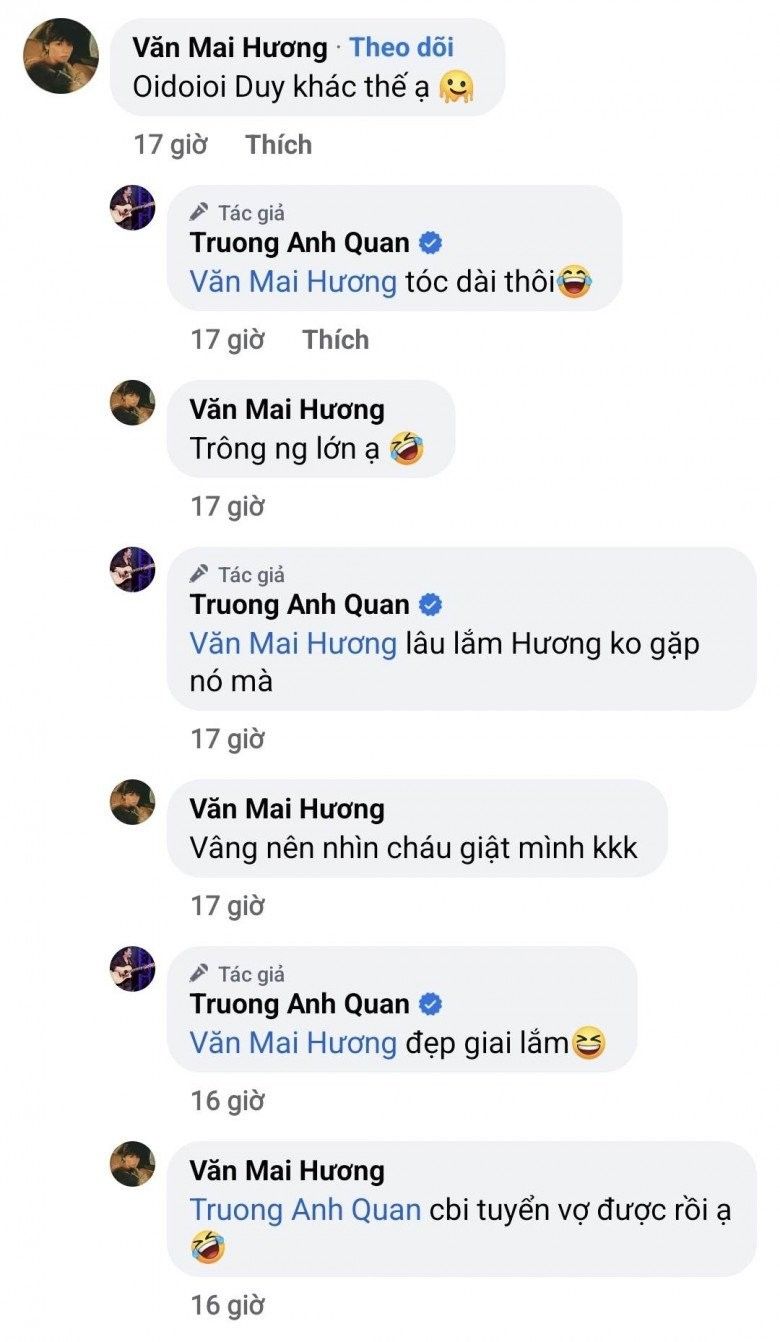The height and width of the screenshot is (1342, 780).
Task: Open Văn Mai Hương's profile from top comment name
Action: click(230, 47)
